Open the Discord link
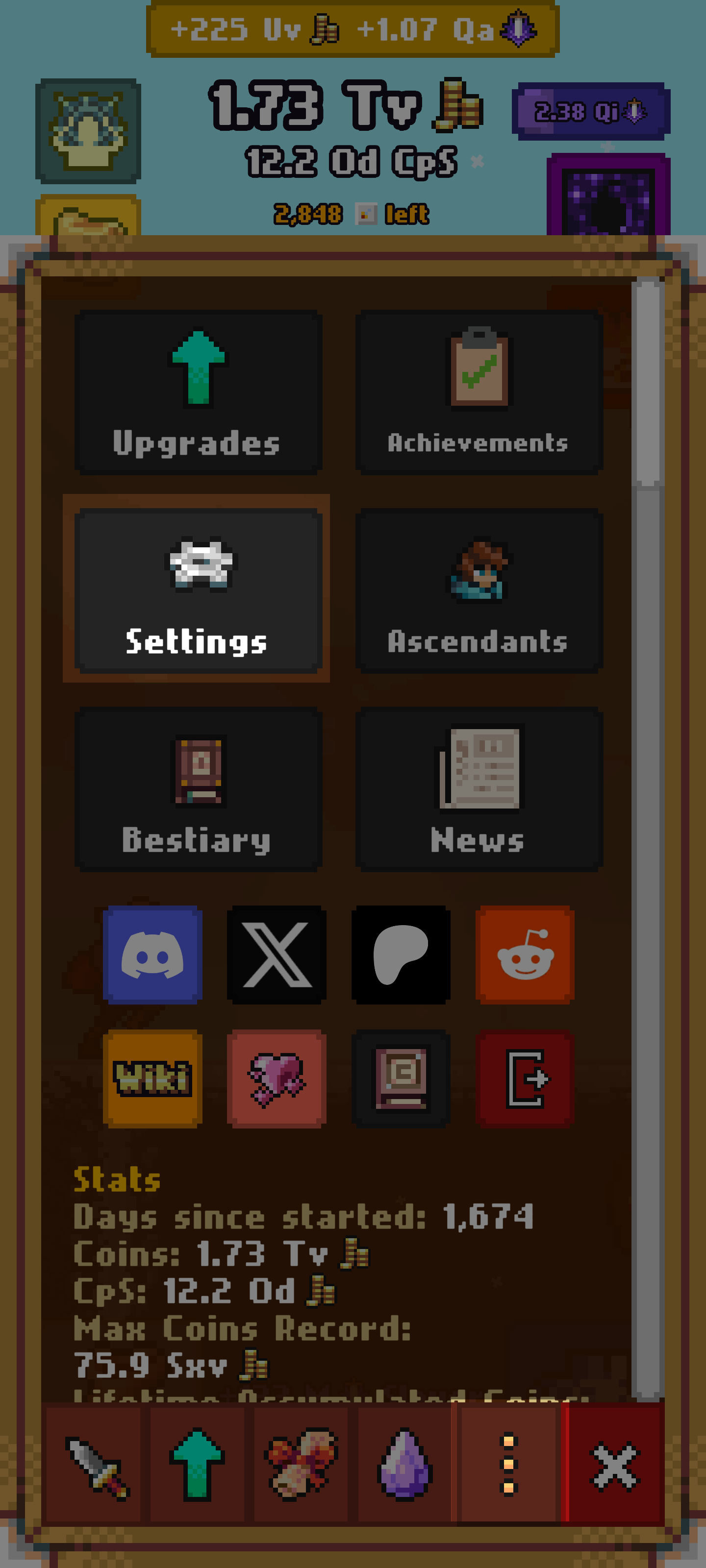The width and height of the screenshot is (706, 1568). coord(153,955)
